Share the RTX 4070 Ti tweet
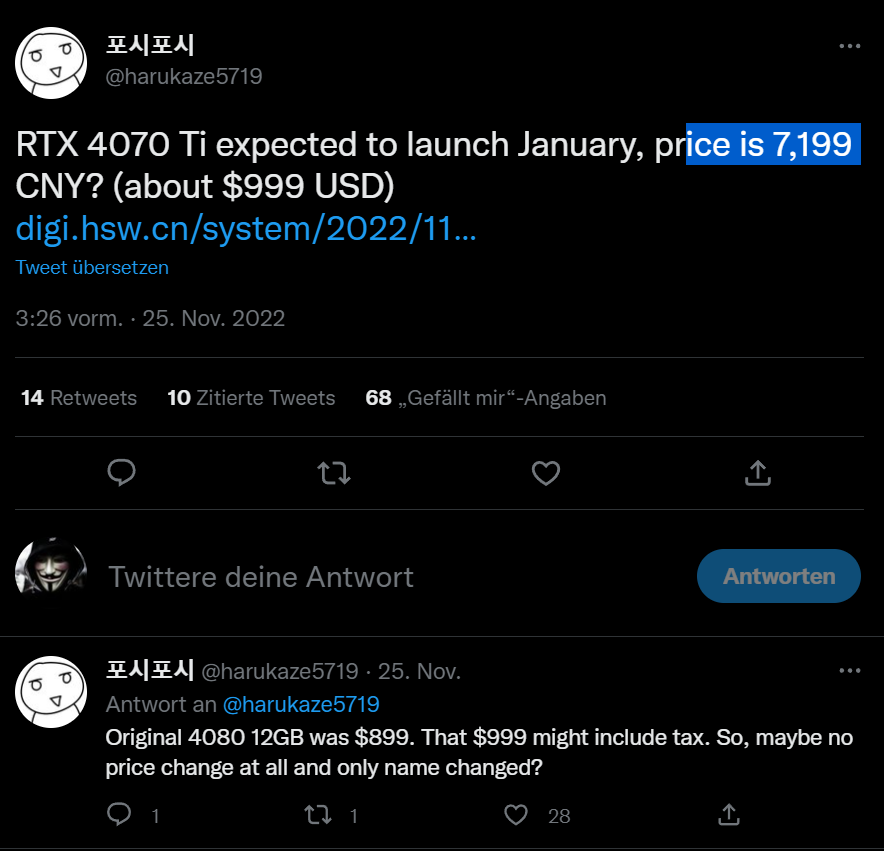This screenshot has height=851, width=884. pos(758,472)
